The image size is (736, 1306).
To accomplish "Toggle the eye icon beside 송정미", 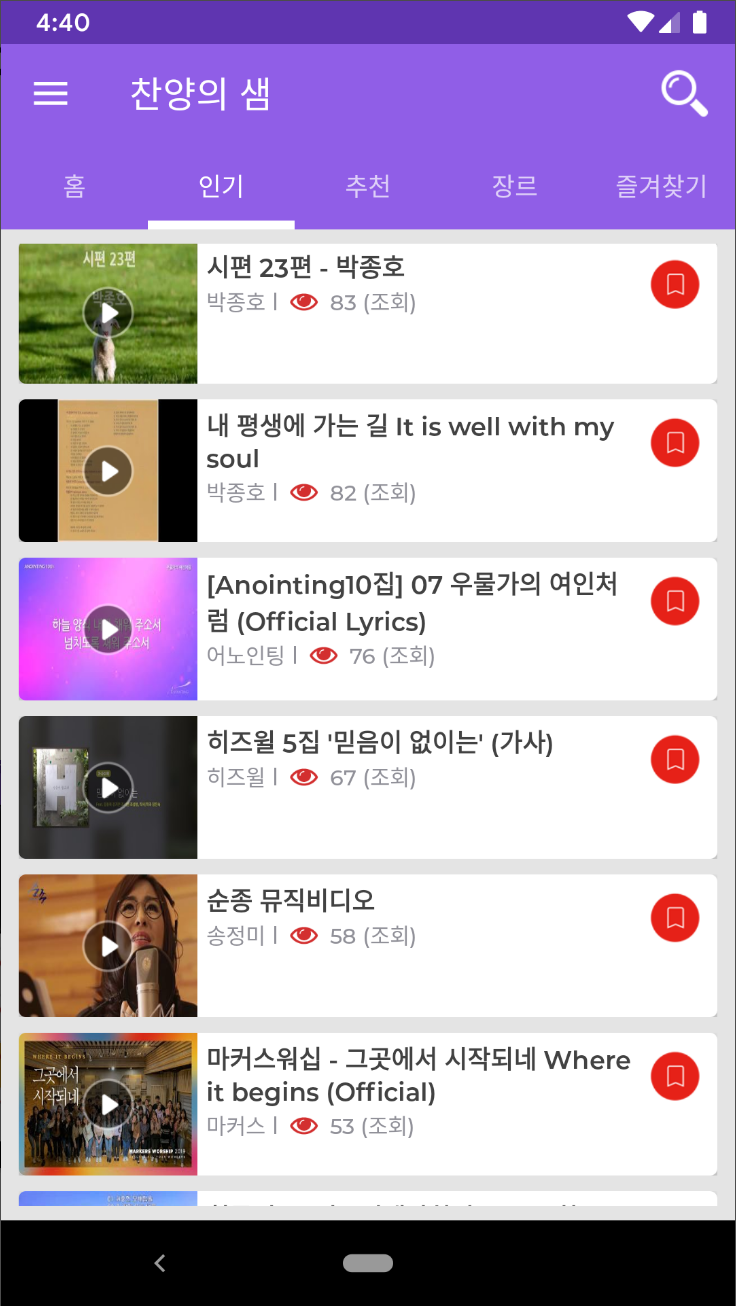I will click(x=303, y=935).
